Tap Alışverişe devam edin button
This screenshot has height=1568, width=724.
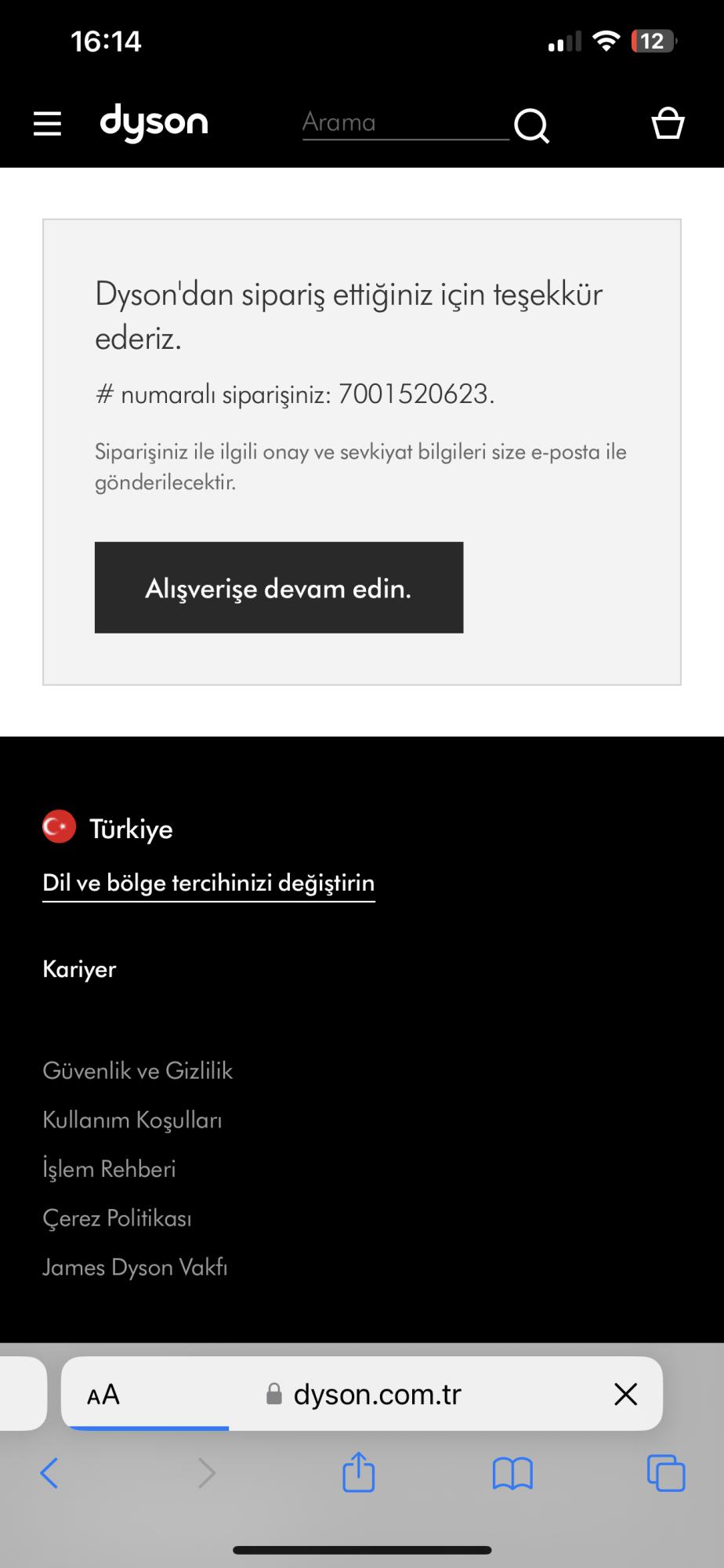click(279, 587)
